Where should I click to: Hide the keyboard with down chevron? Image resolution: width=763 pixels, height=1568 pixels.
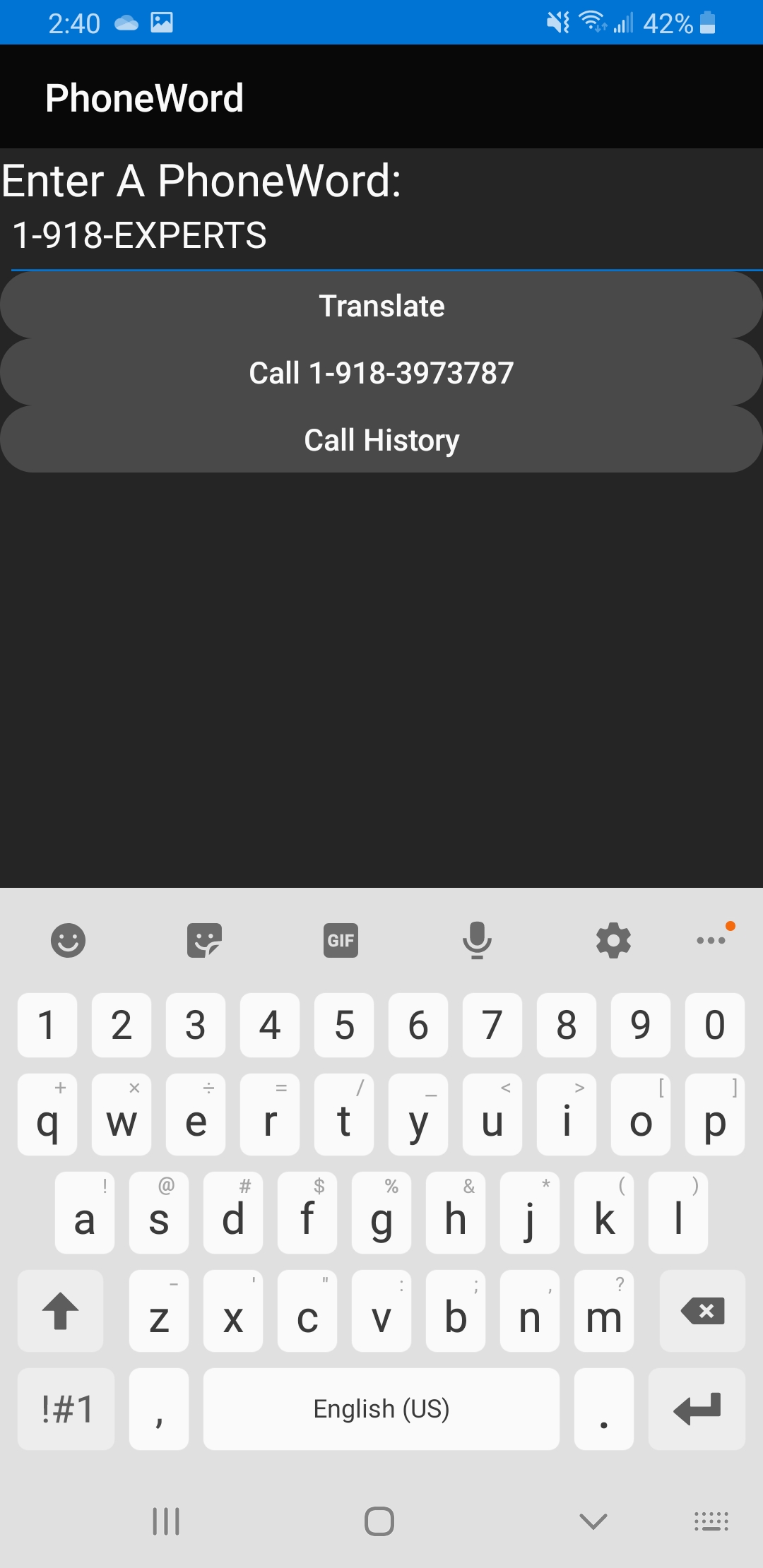pyautogui.click(x=593, y=1521)
